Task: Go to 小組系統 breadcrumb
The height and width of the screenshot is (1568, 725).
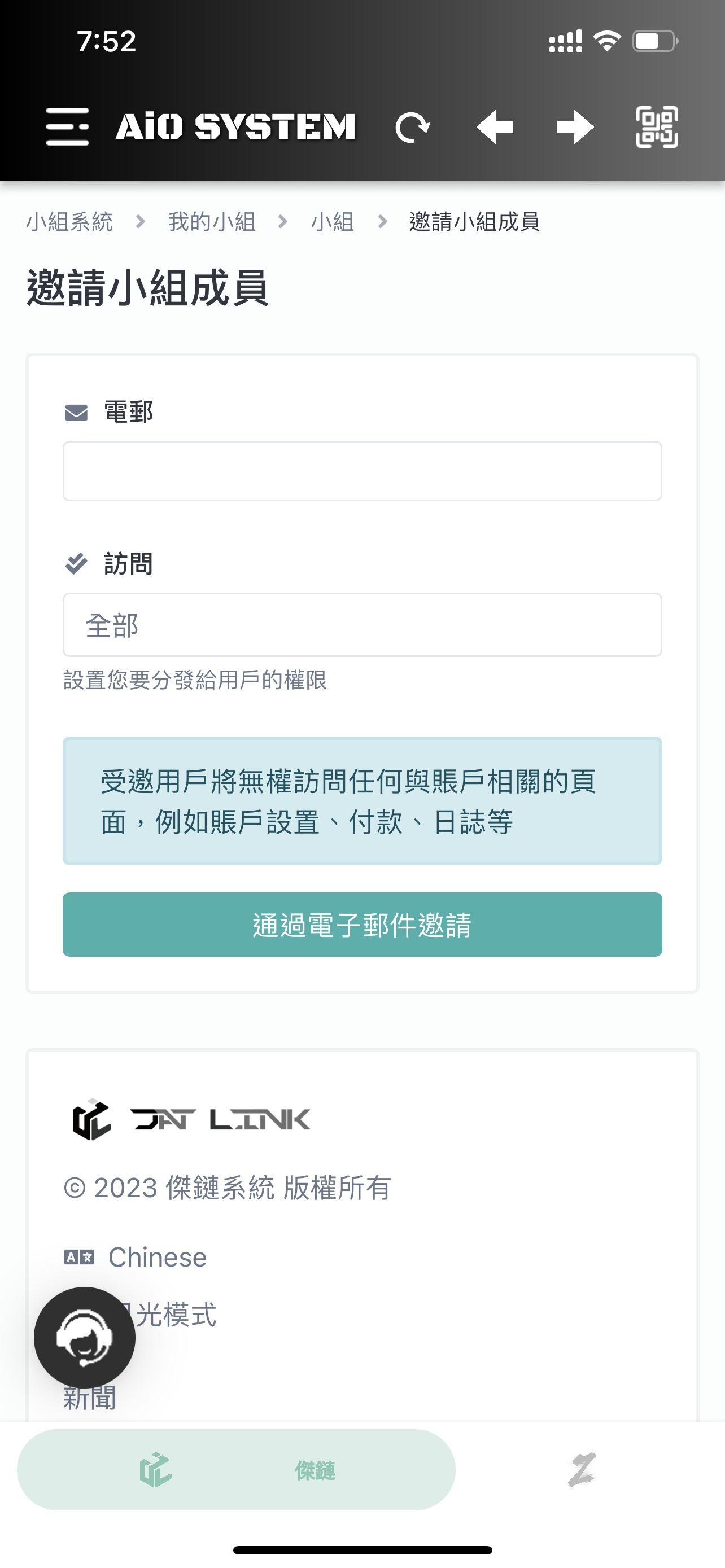Action: [x=69, y=222]
